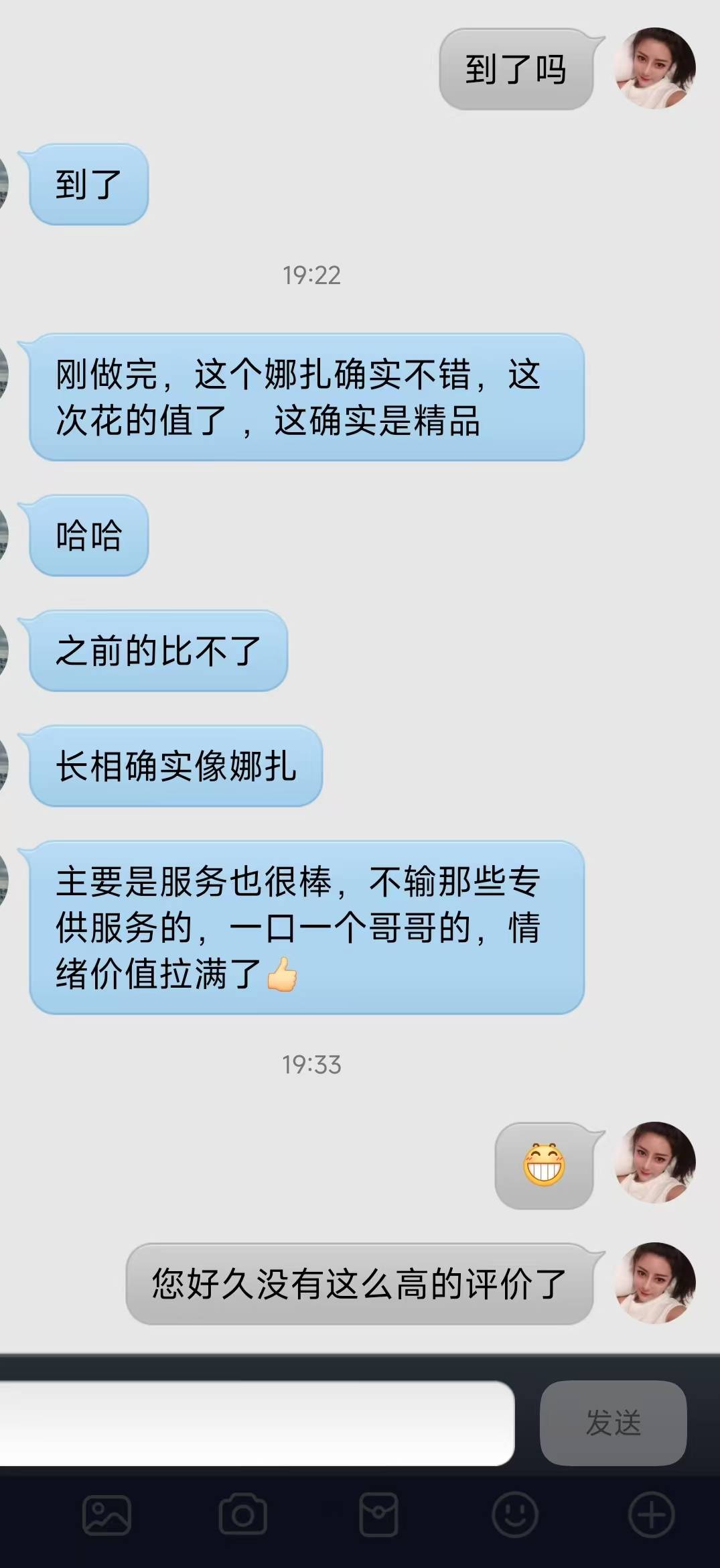Tap the avatar beside 您好久没有这么高的评价了
Viewport: 720px width, 1568px height.
pyautogui.click(x=654, y=1283)
